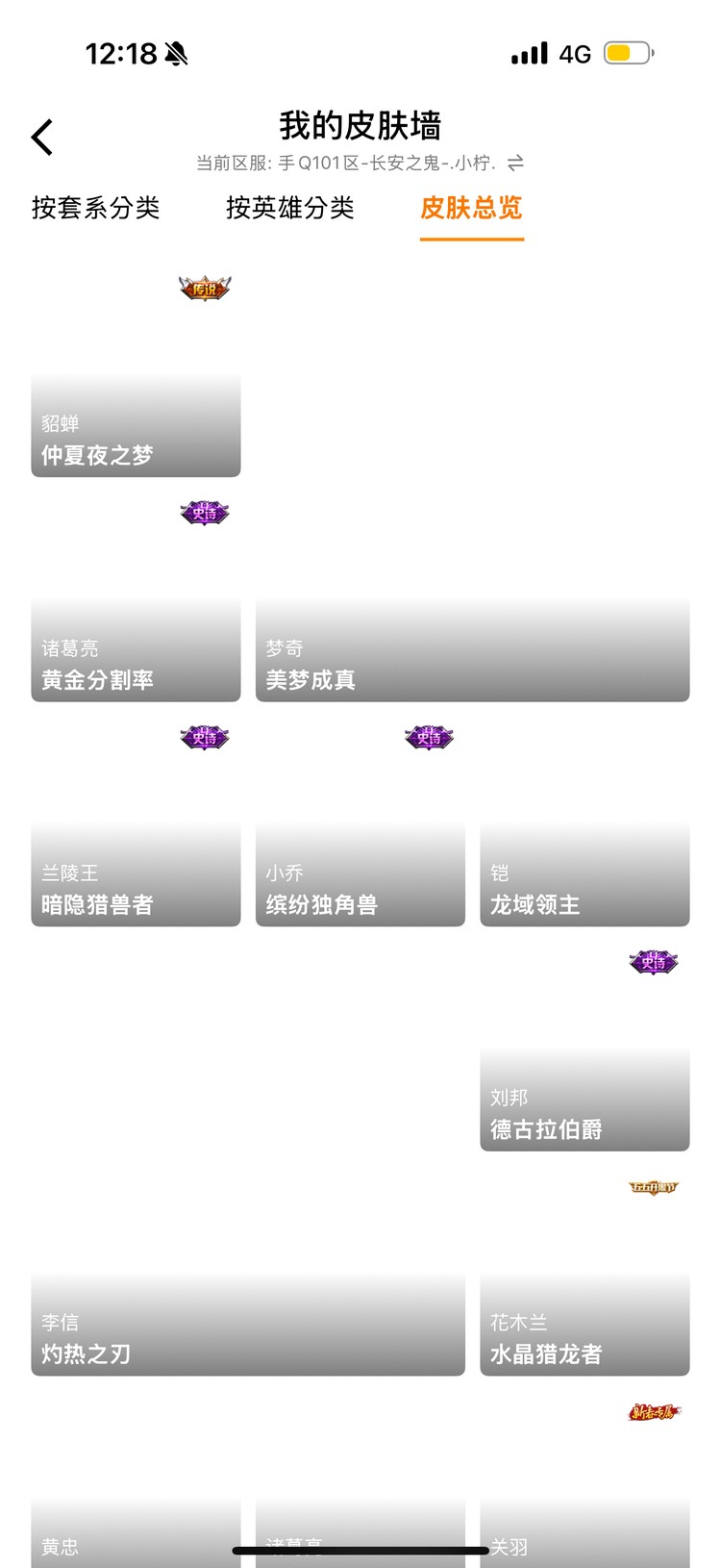Tap the server switch arrows icon
Screen dimensions: 721x1568
pos(514,164)
